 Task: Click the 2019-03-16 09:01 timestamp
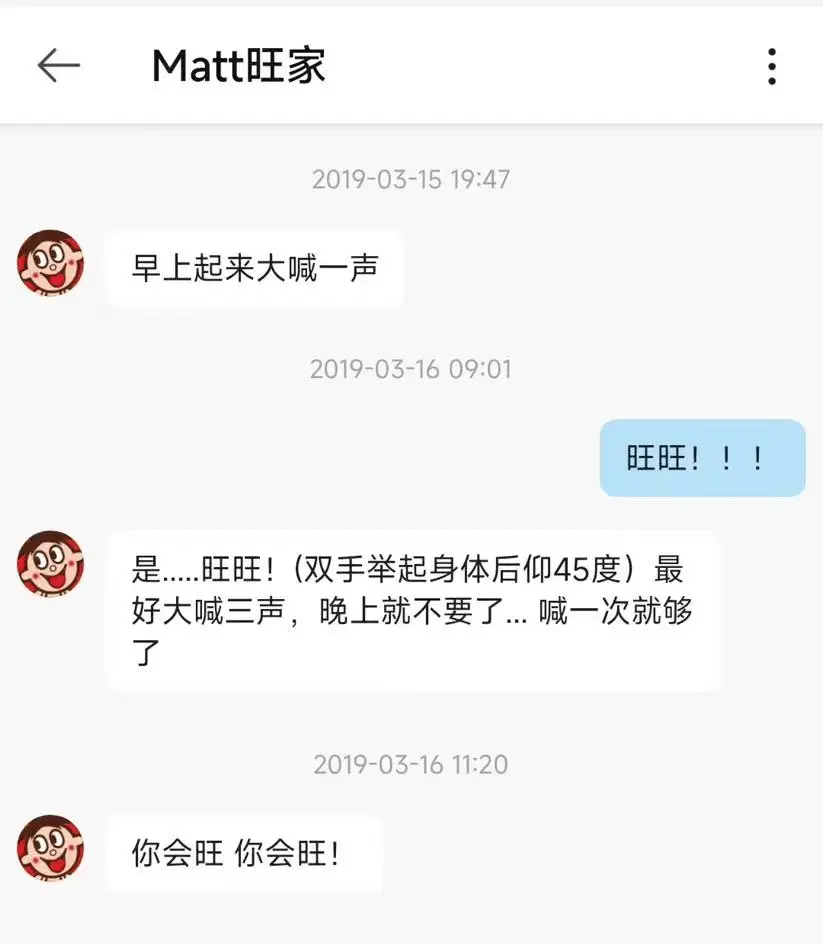tap(410, 368)
